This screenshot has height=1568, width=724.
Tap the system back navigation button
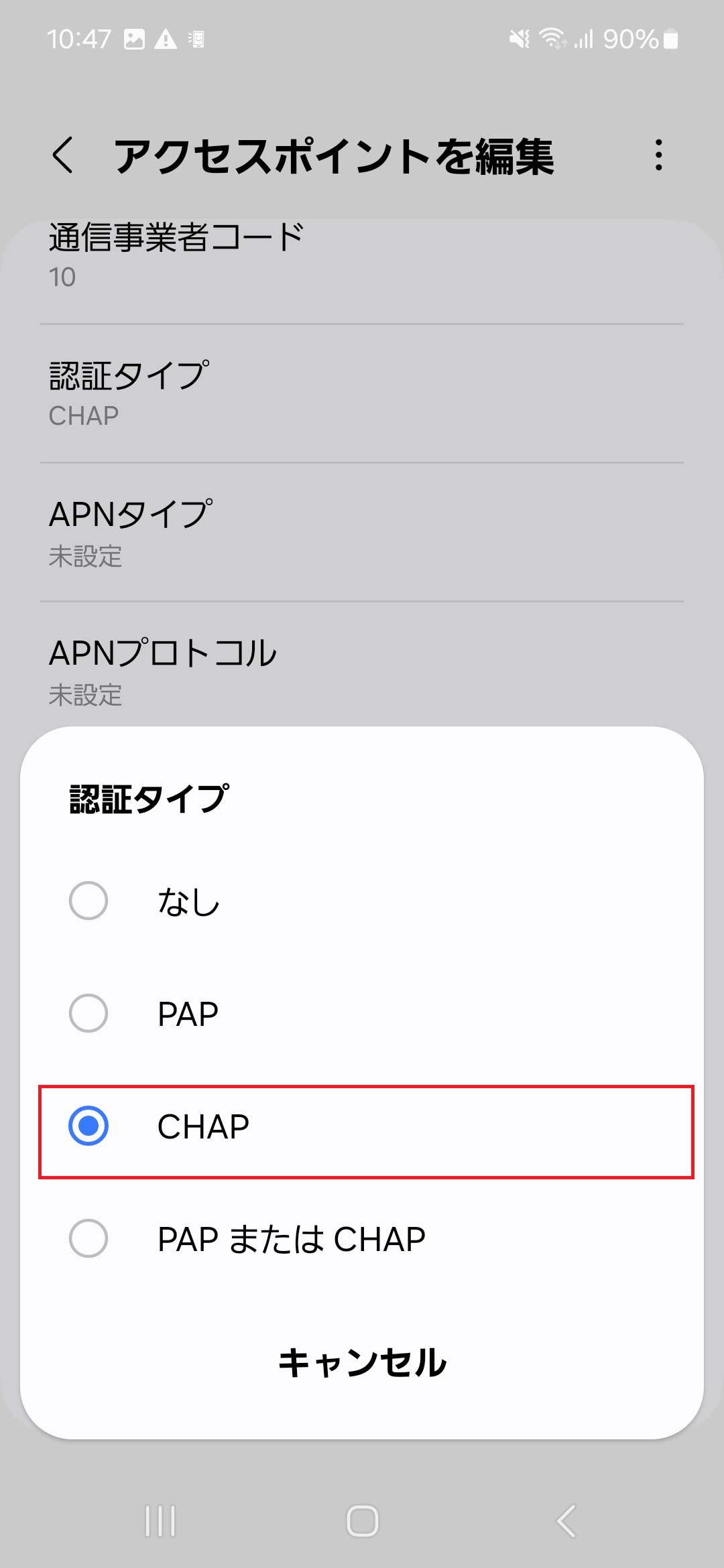[x=566, y=1520]
